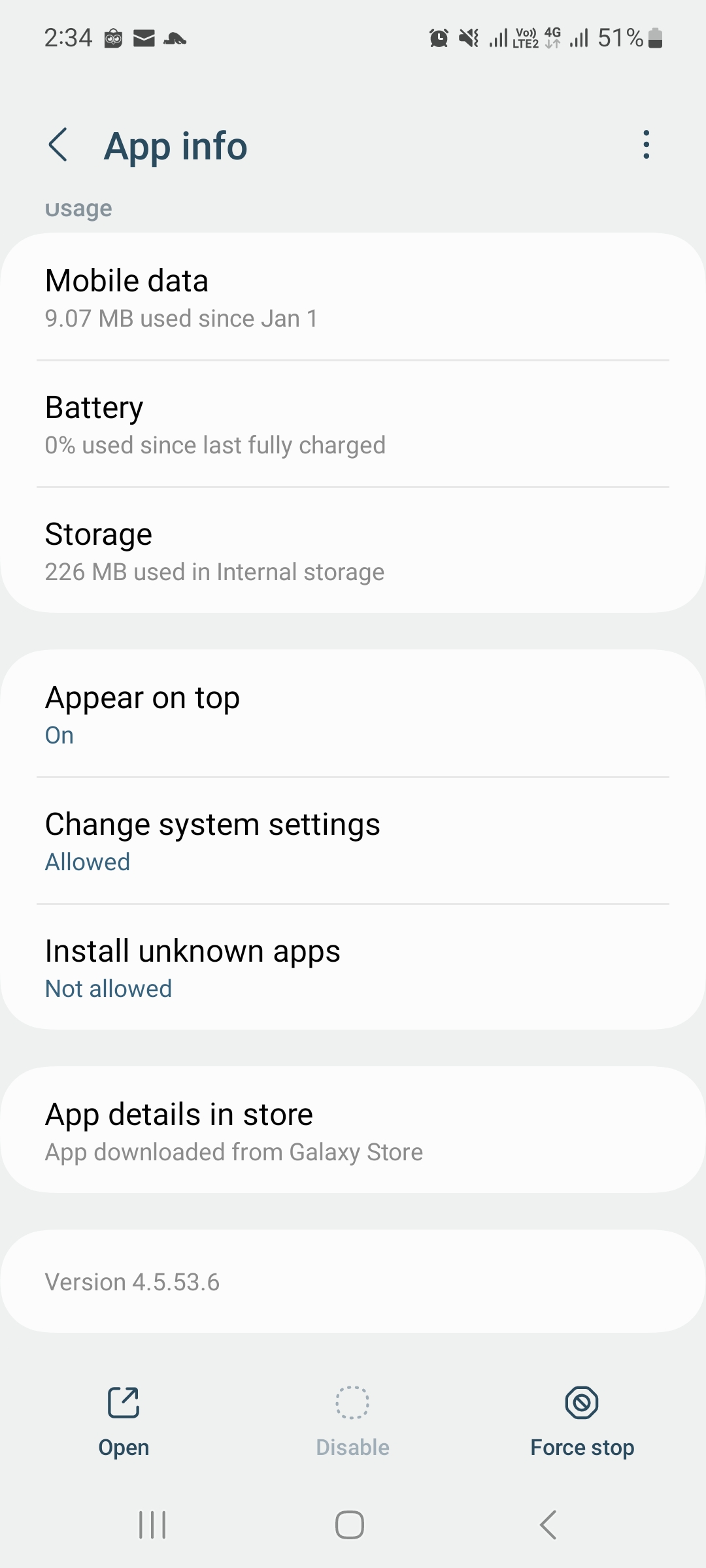This screenshot has width=706, height=1568.
Task: Open recent apps from navigation bar
Action: 152,1525
